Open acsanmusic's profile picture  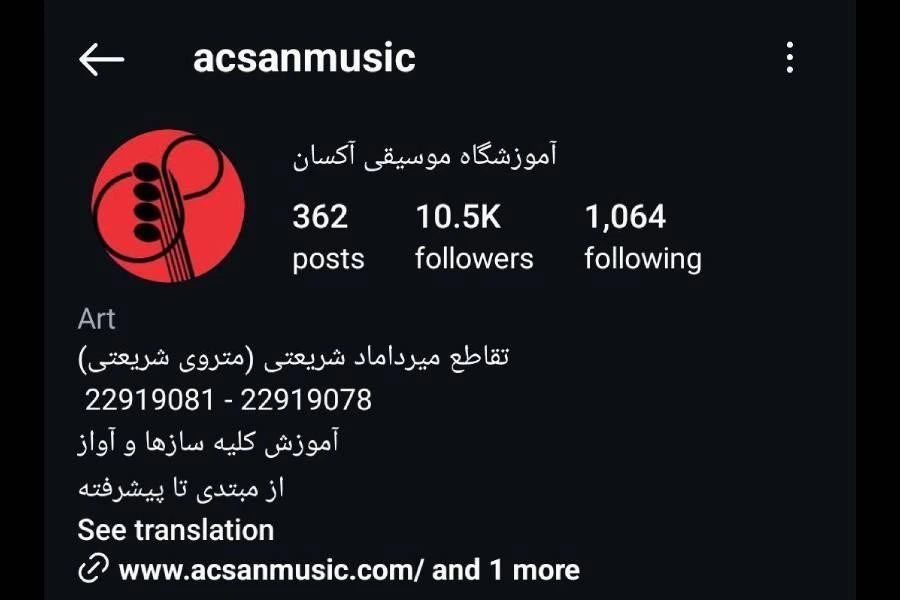click(x=168, y=206)
